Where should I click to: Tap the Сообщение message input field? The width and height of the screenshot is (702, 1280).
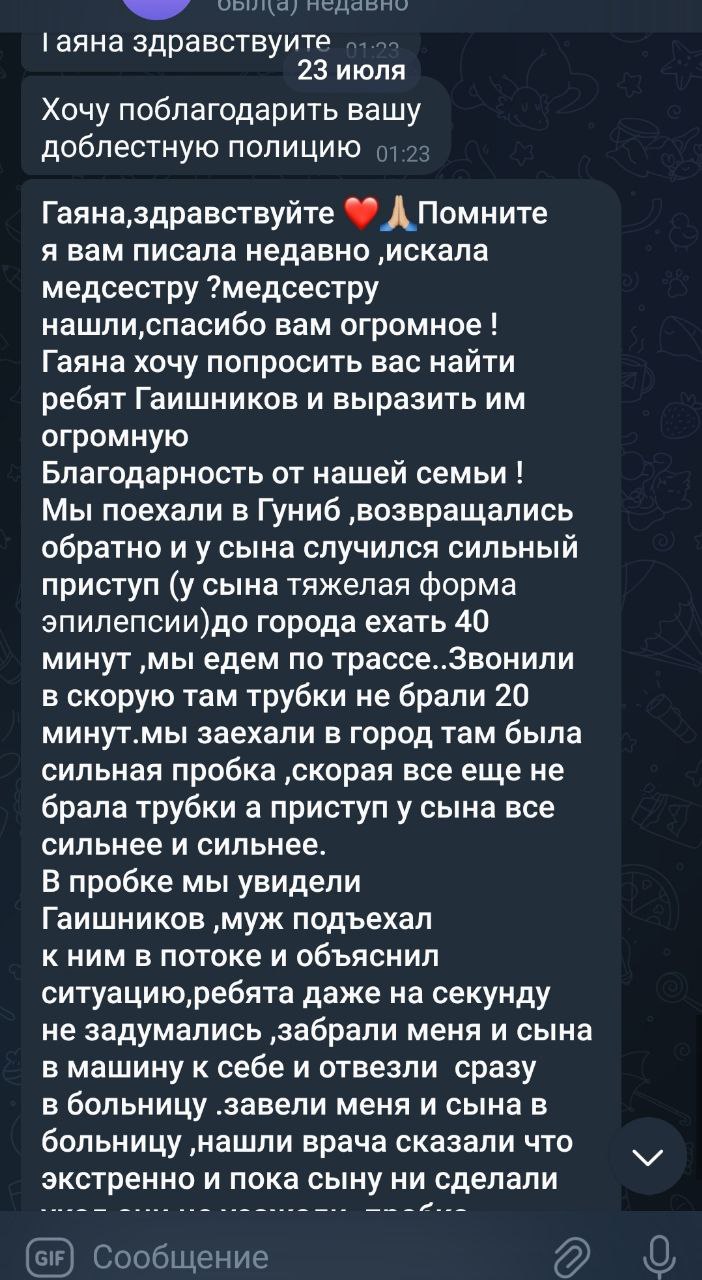tap(310, 1256)
